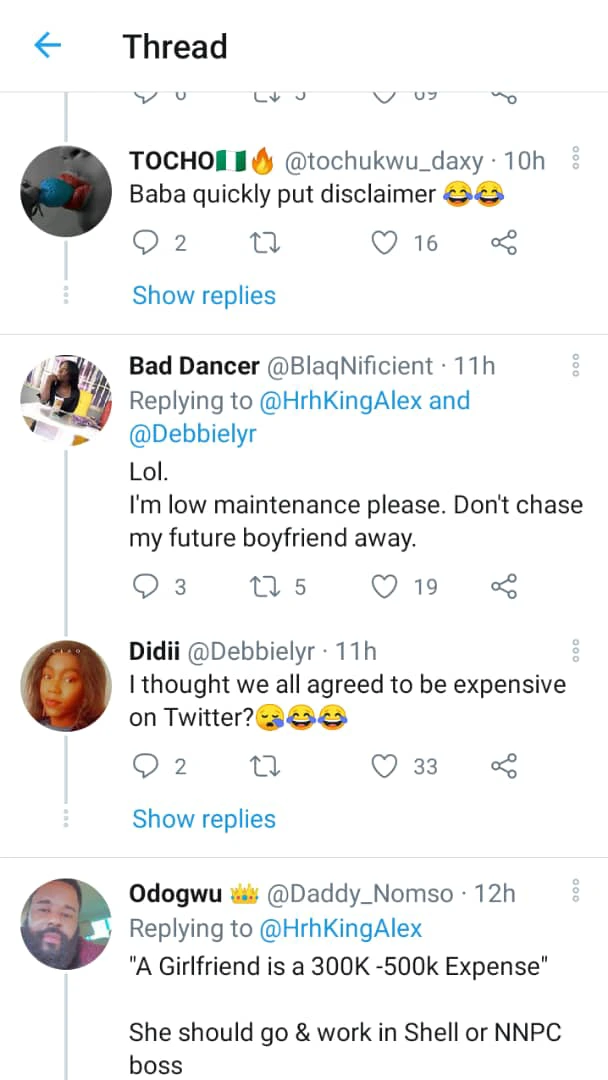The image size is (608, 1080).
Task: Like TOCHO's disclaimer tweet
Action: (x=385, y=242)
